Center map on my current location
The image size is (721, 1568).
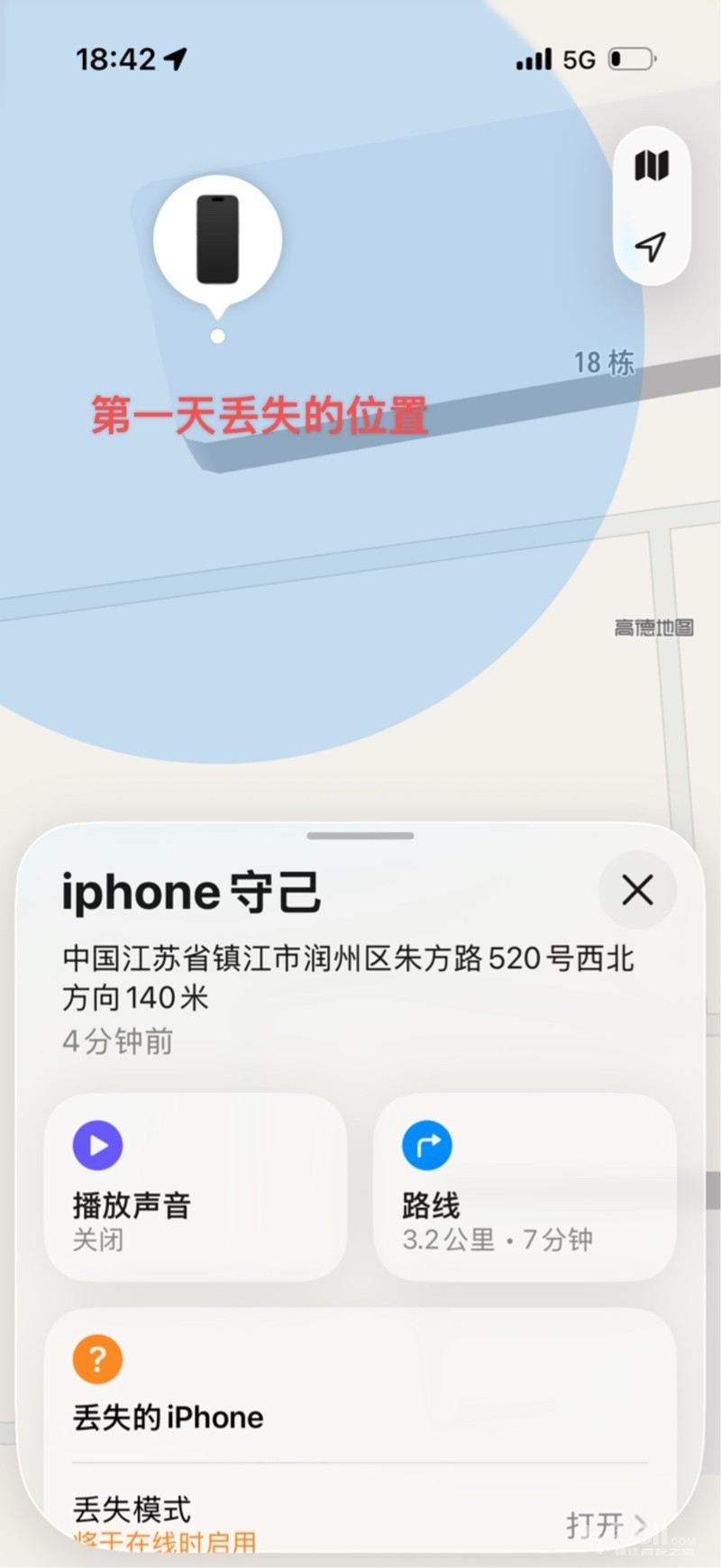click(651, 245)
